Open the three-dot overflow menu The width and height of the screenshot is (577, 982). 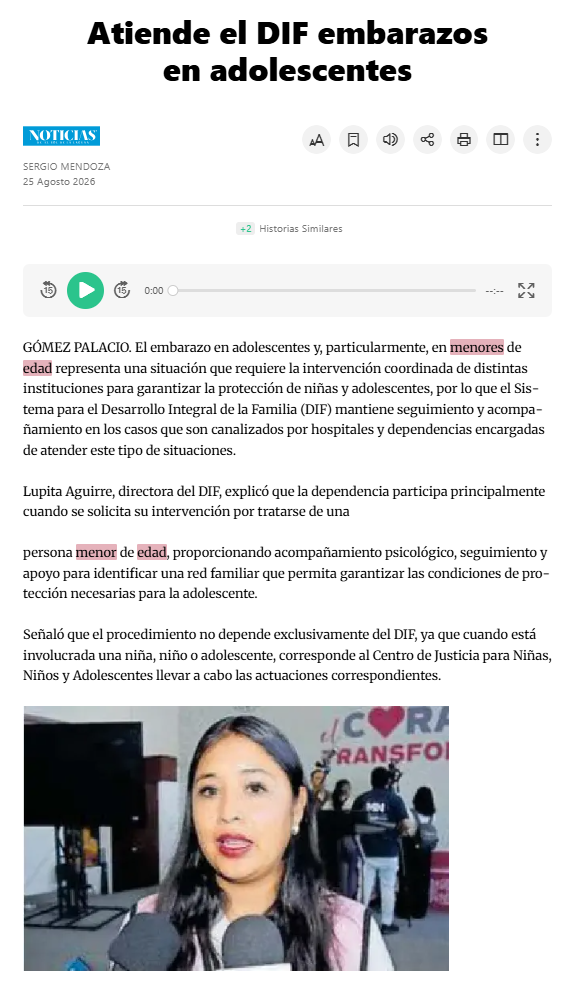(538, 139)
